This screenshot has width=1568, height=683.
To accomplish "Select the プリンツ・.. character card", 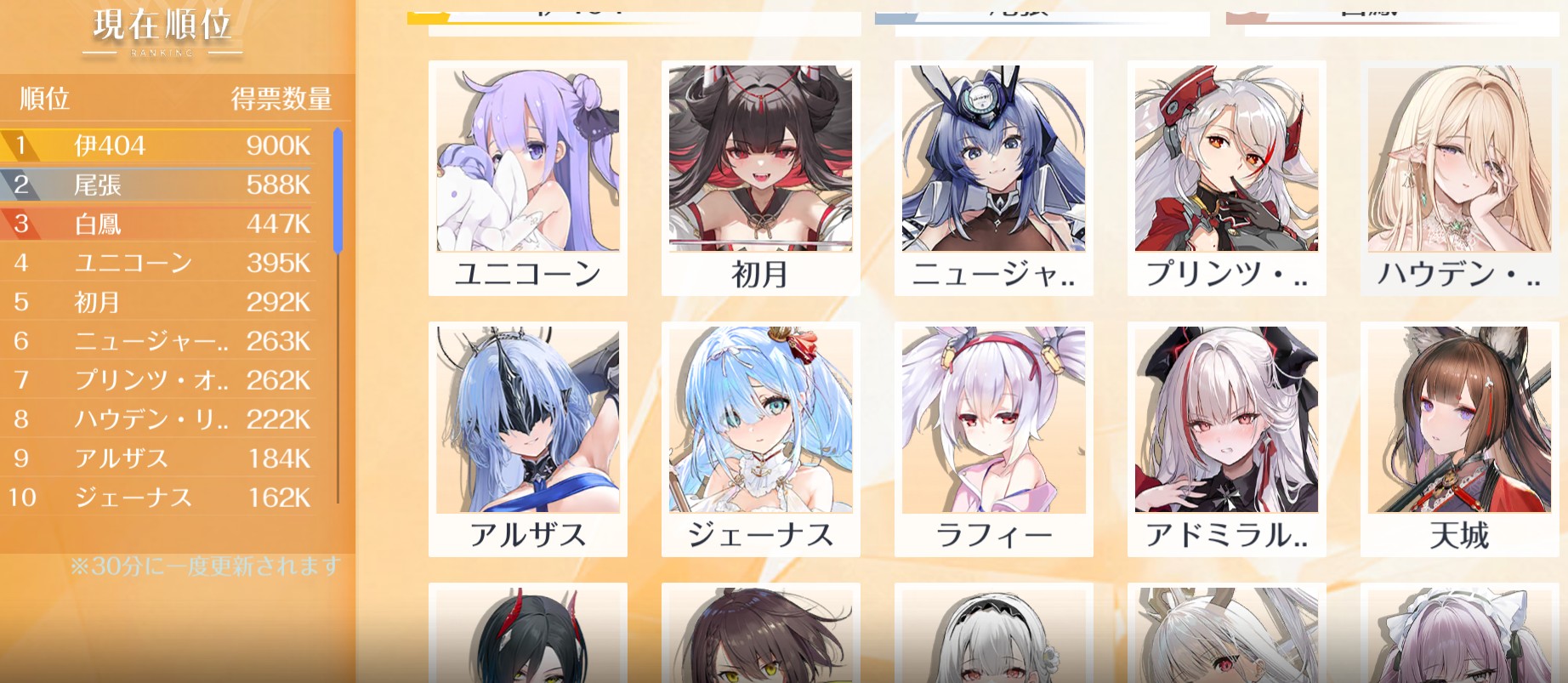I will coord(1226,178).
